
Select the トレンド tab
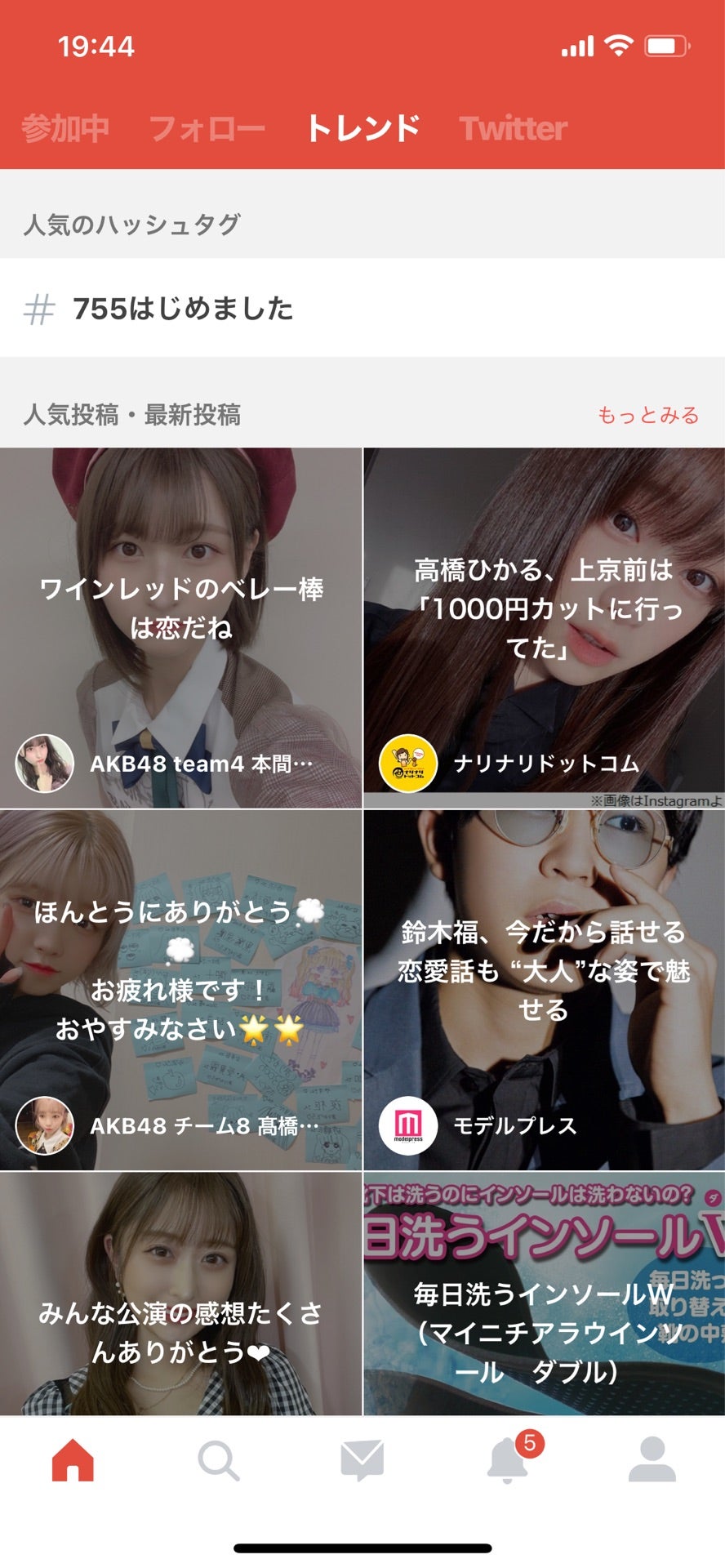363,128
